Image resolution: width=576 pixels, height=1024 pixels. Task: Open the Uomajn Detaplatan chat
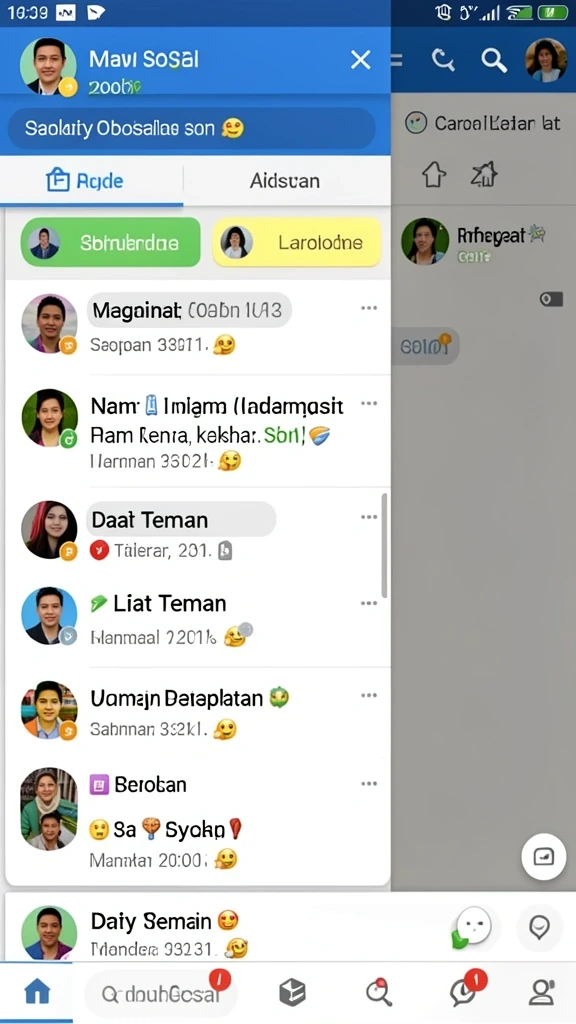tap(196, 711)
